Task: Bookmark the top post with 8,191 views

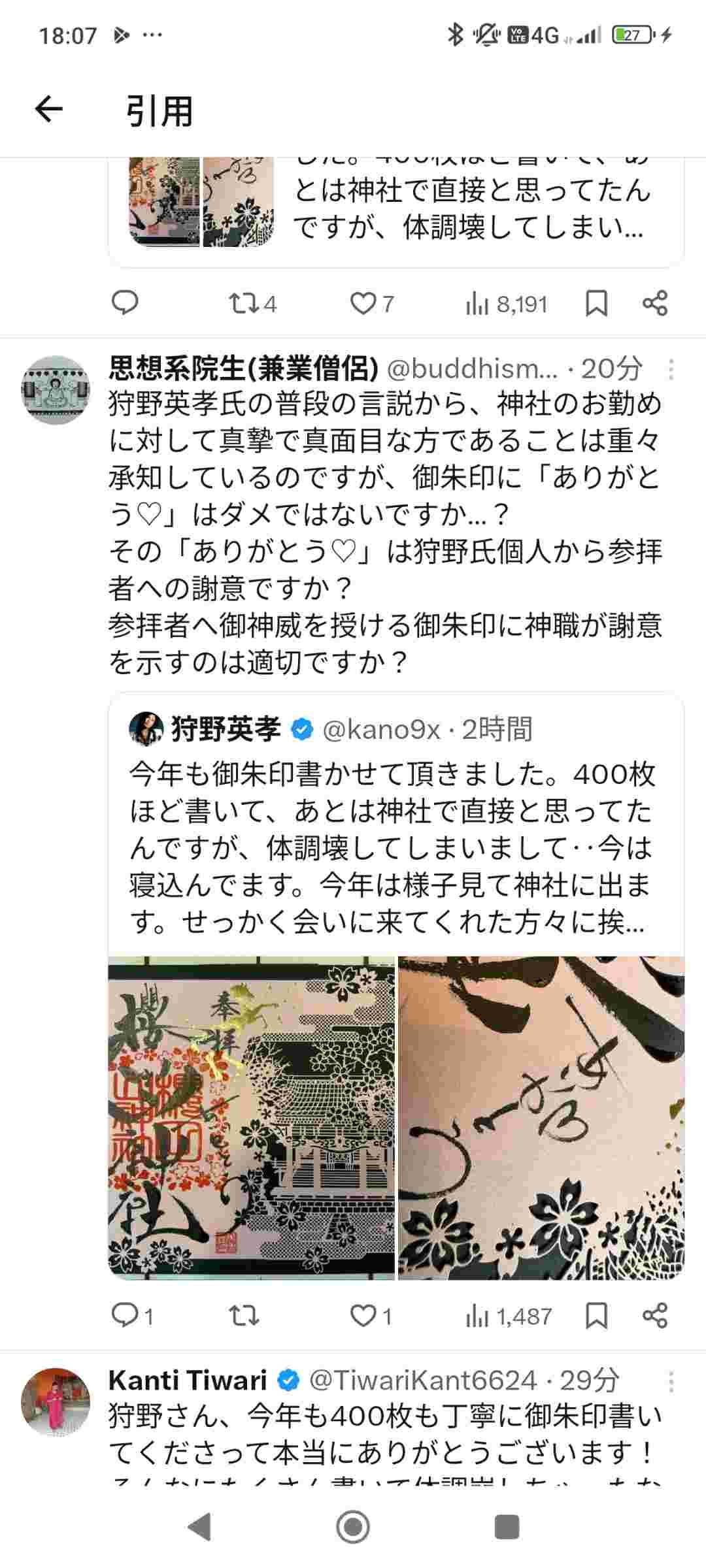Action: pyautogui.click(x=596, y=303)
